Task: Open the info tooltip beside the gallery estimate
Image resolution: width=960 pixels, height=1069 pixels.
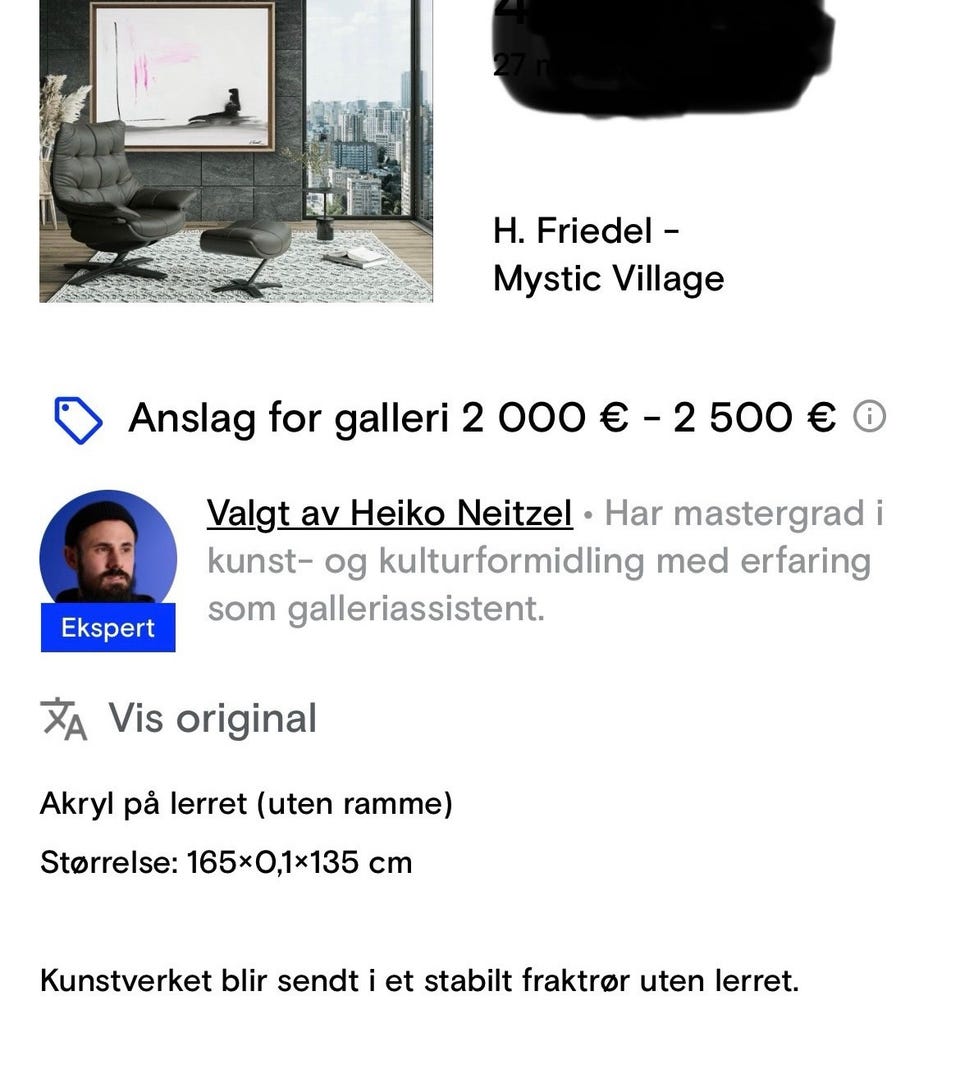Action: [x=871, y=416]
